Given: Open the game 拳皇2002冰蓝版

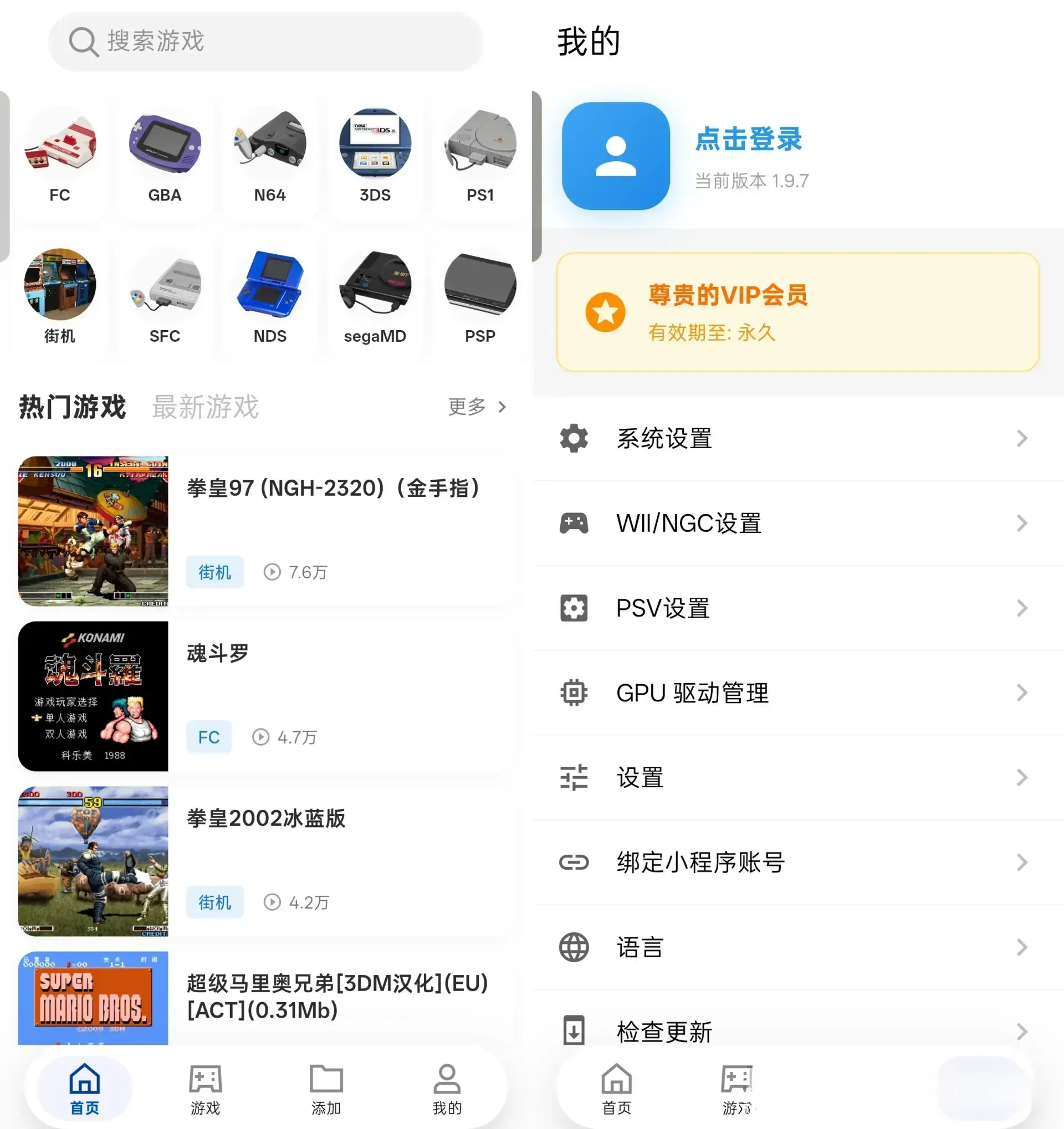Looking at the screenshot, I should 265,861.
